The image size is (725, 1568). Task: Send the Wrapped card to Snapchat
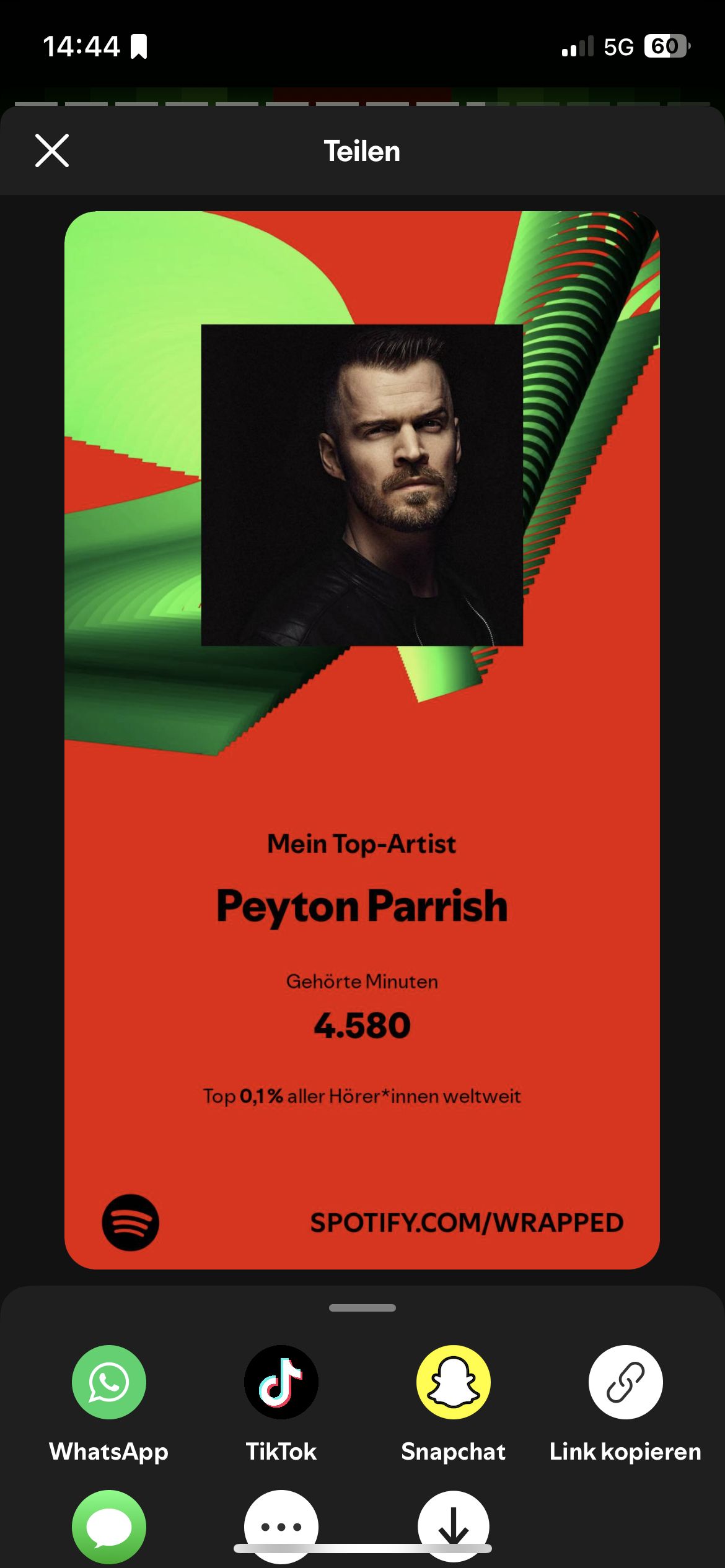point(454,1382)
